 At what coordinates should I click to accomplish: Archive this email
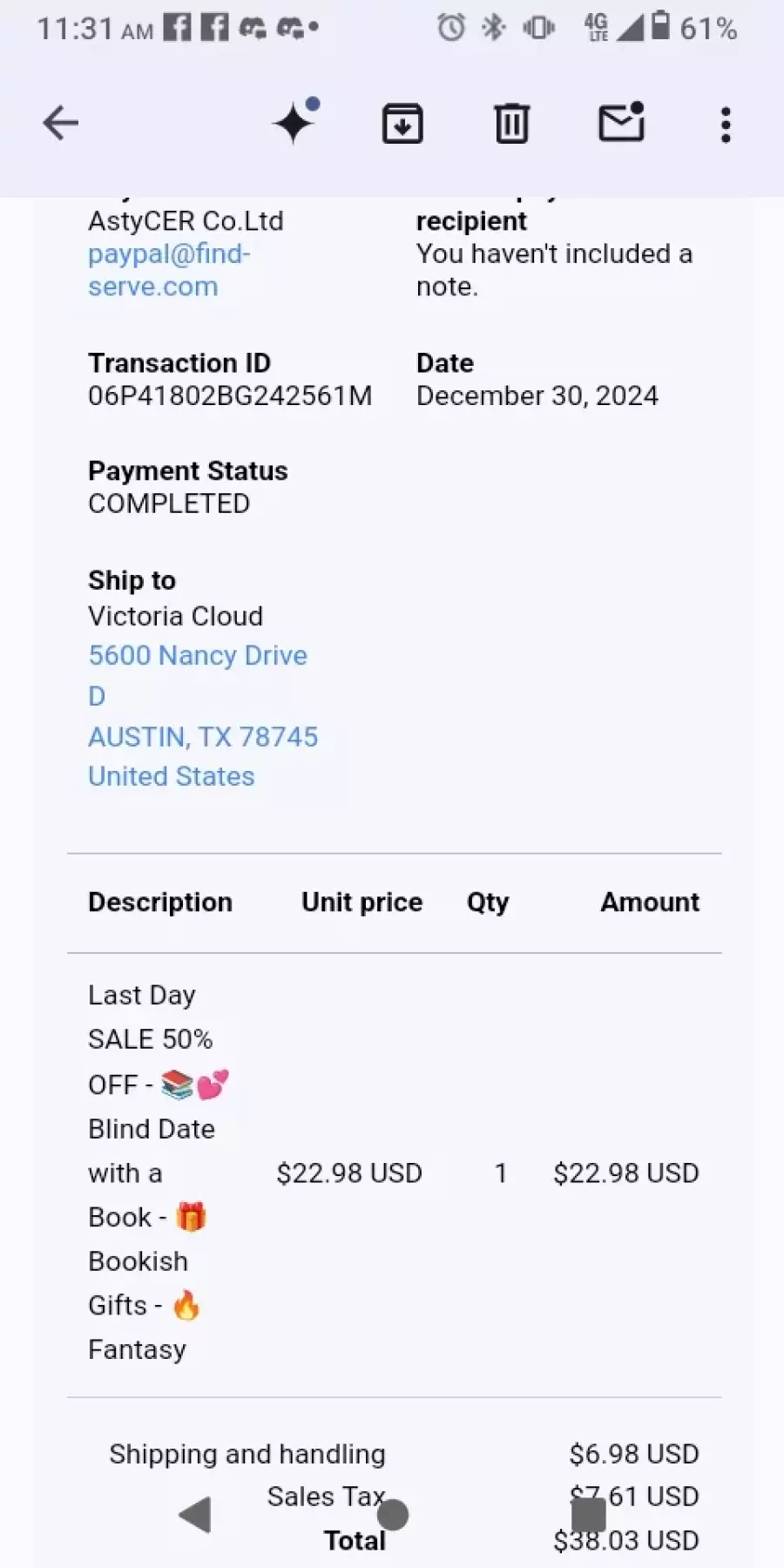[402, 123]
